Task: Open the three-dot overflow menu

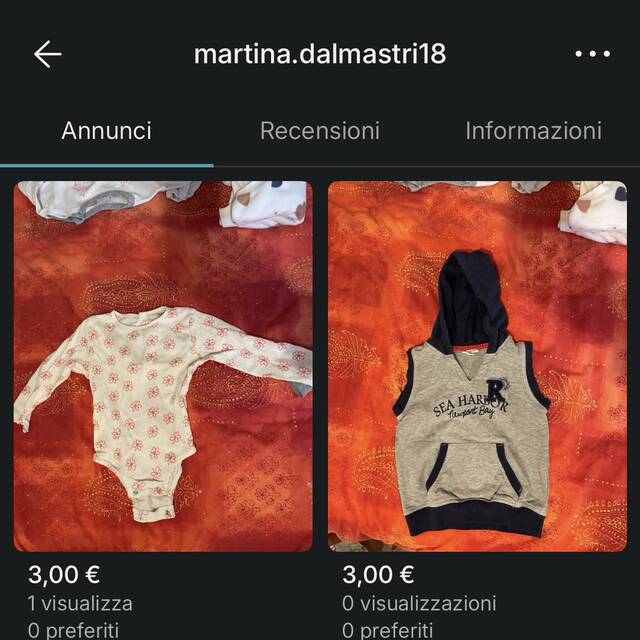Action: [592, 54]
